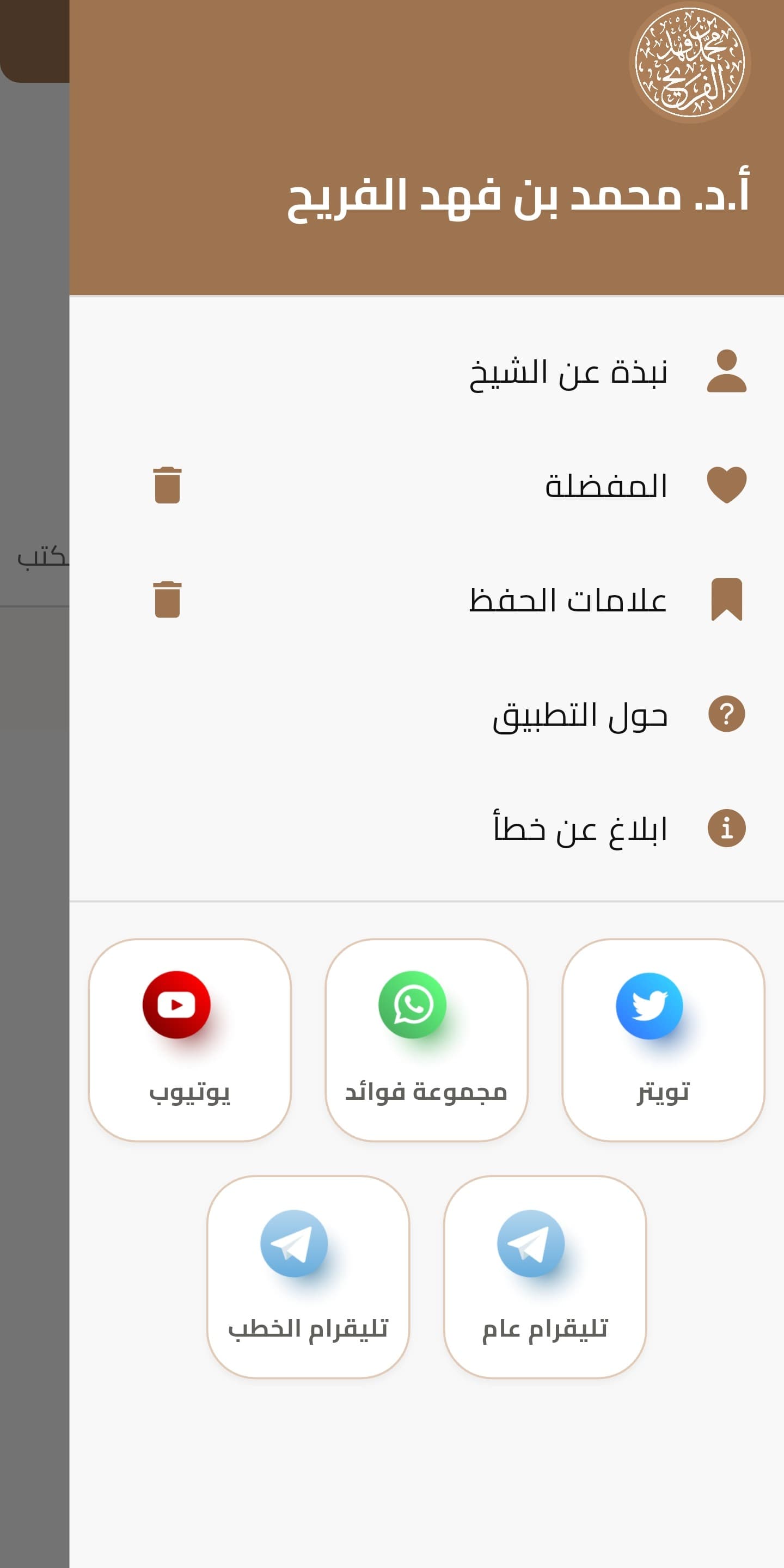The height and width of the screenshot is (1568, 784).
Task: Open the تليقرام الخطب Telegram channel
Action: coord(308,1276)
